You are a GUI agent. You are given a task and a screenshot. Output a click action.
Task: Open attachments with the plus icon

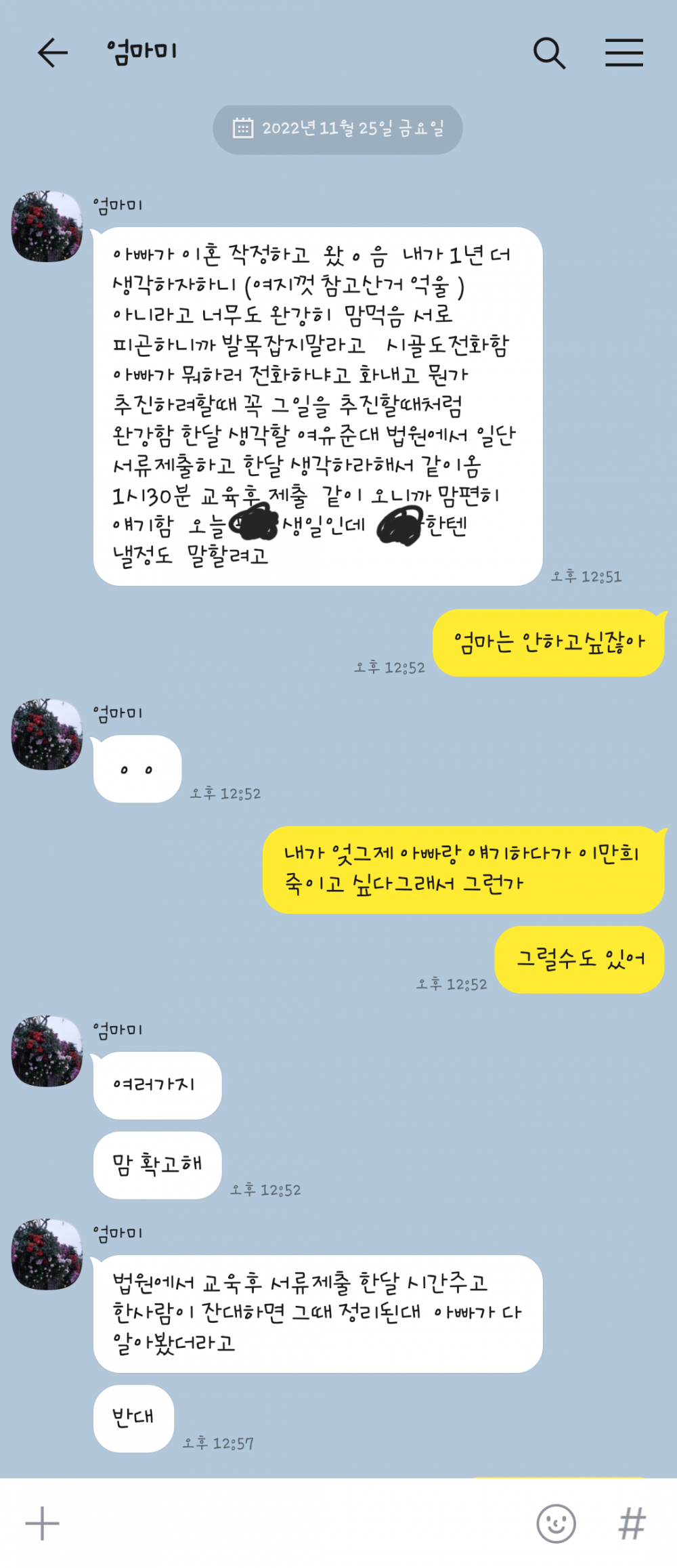42,1524
